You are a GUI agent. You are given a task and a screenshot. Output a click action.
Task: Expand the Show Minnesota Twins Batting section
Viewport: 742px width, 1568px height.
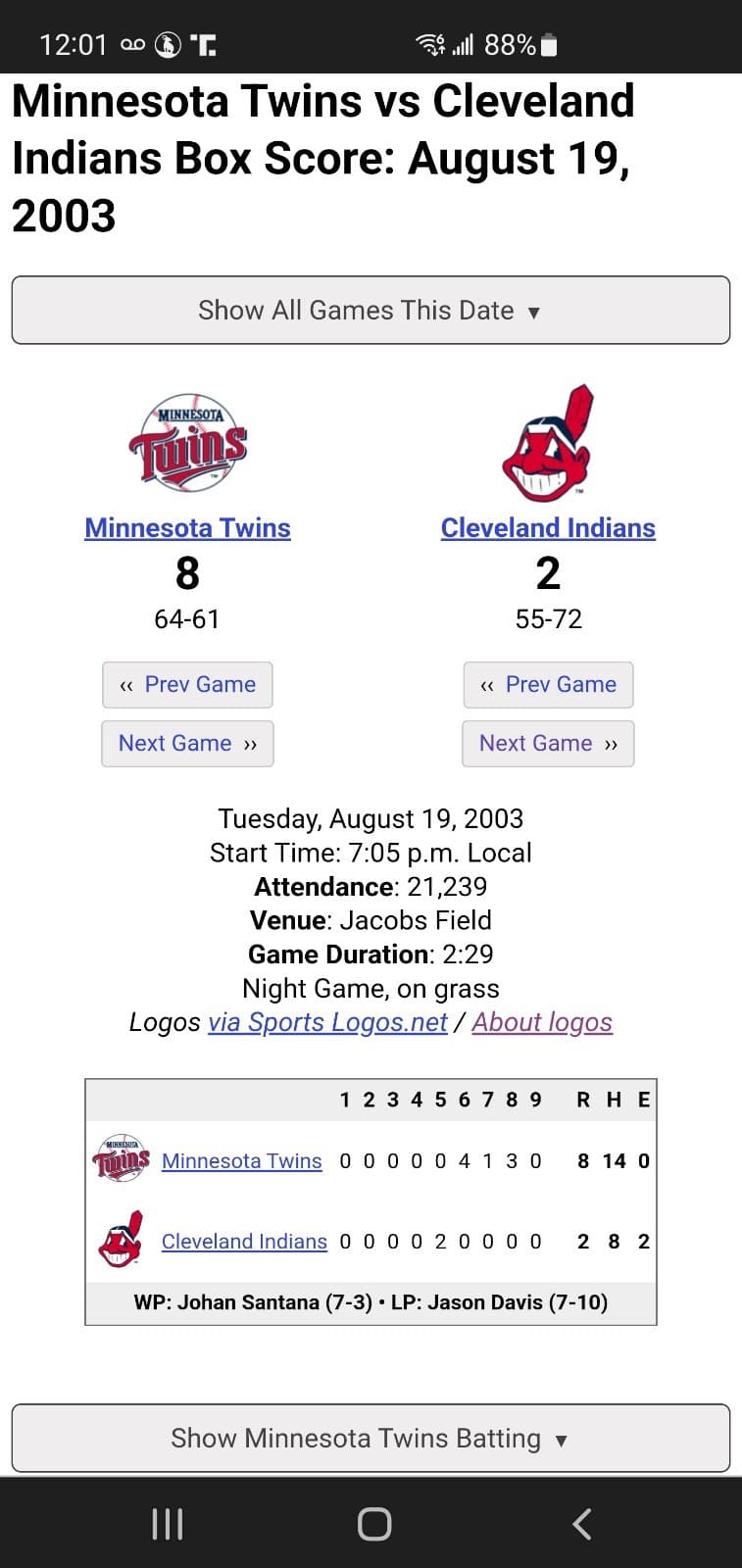371,1438
